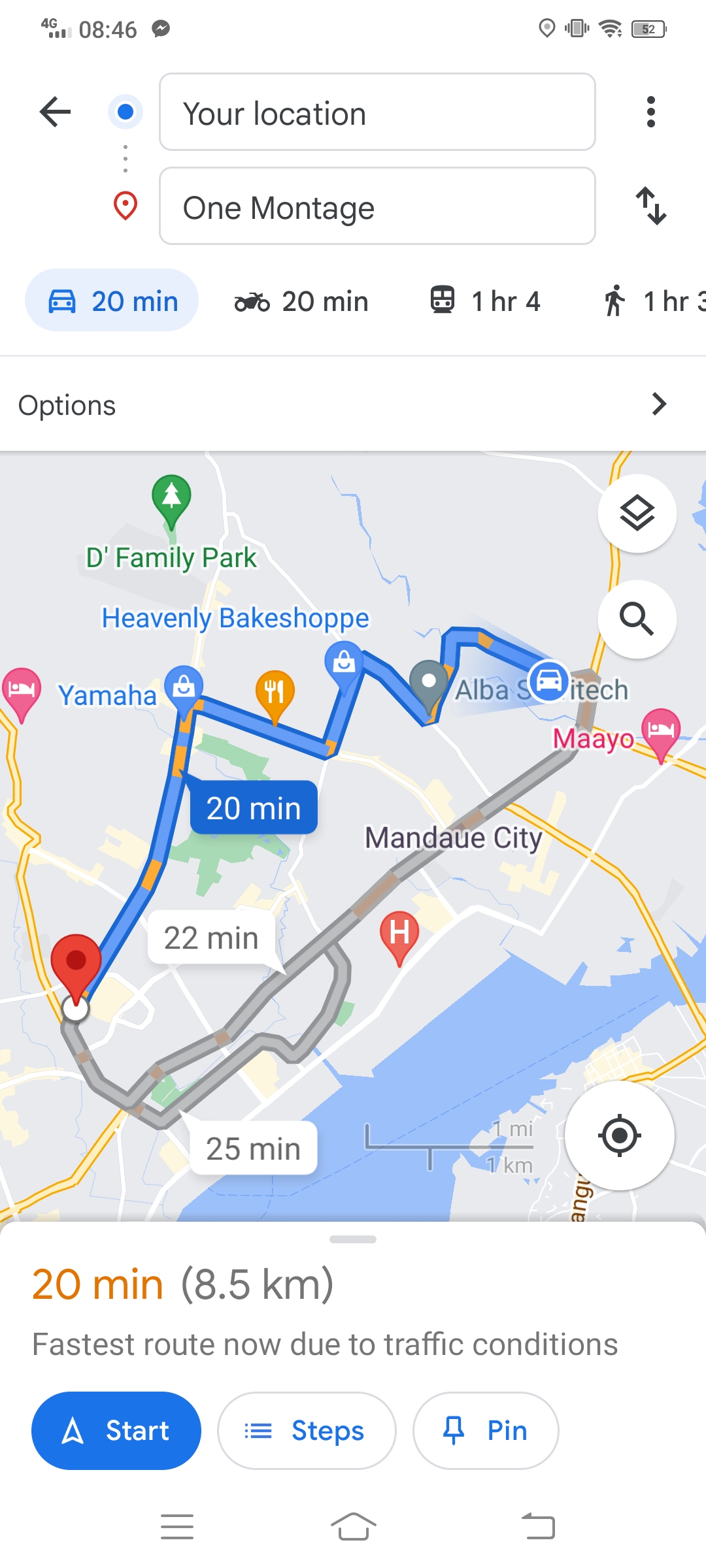Go to the system home screen

point(353,1527)
